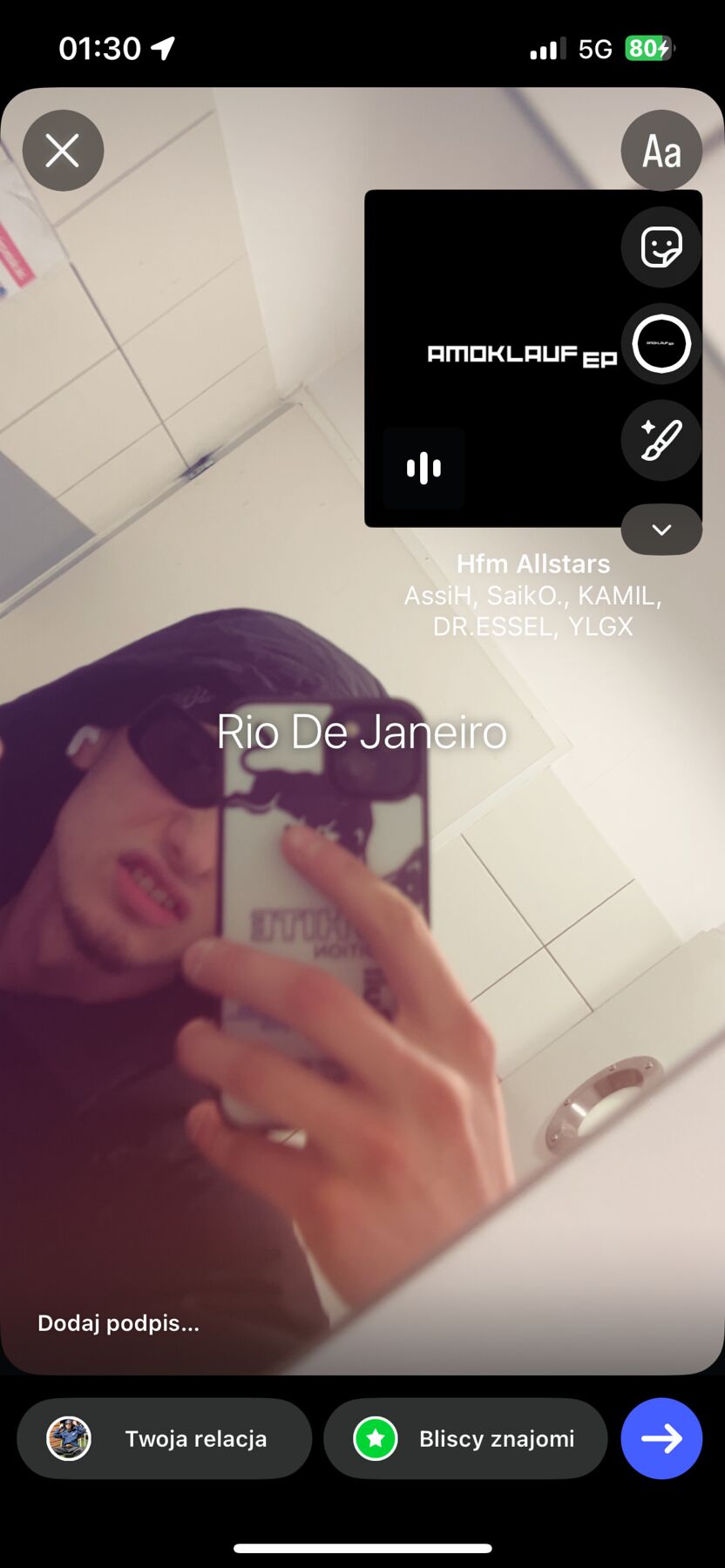Open the sticker picker
The image size is (725, 1568).
[661, 247]
